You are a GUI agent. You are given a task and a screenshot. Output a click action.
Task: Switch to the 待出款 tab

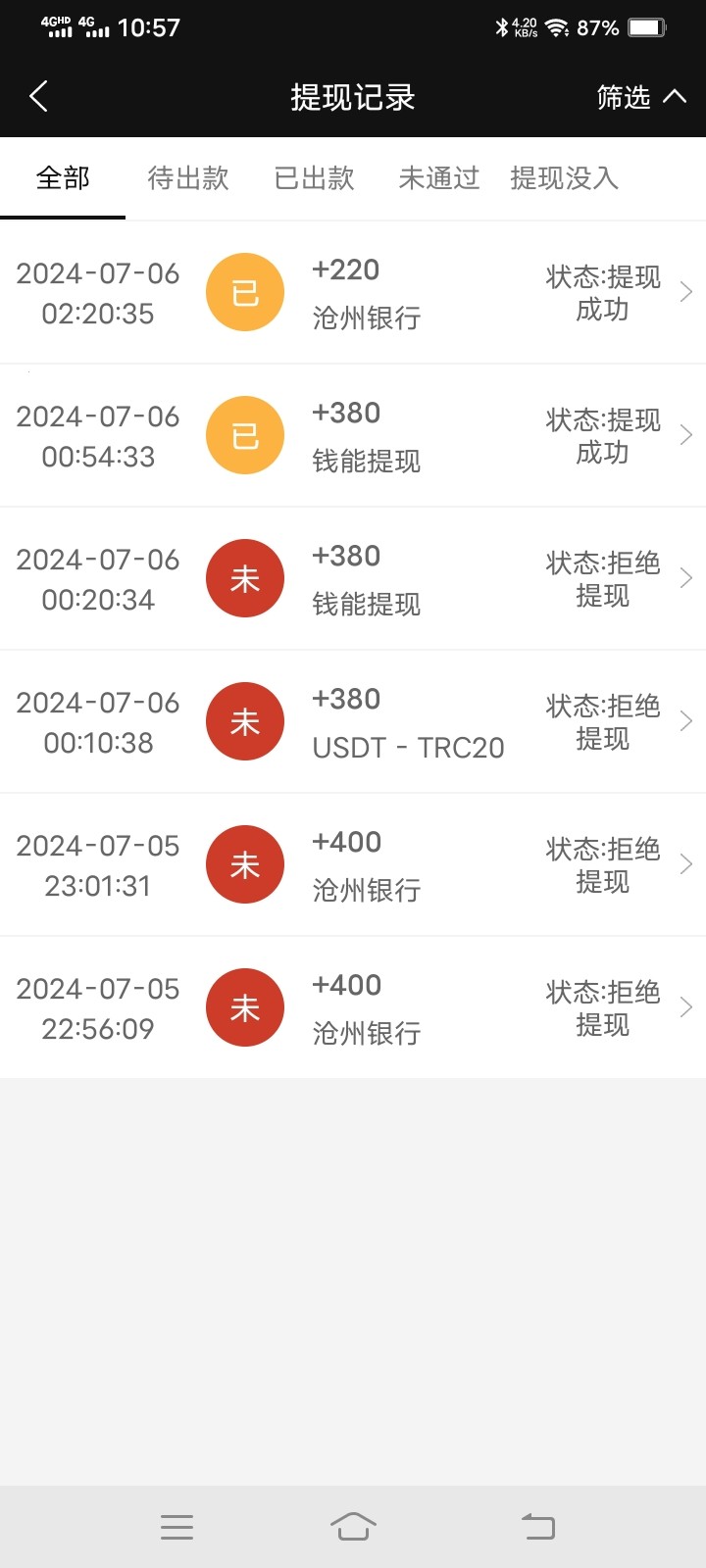point(187,178)
